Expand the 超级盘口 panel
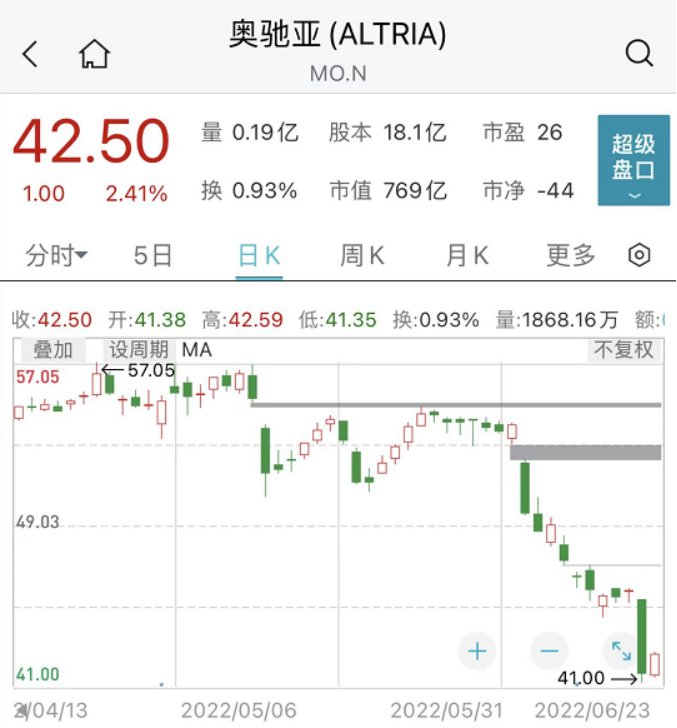The width and height of the screenshot is (677, 728). click(x=633, y=161)
